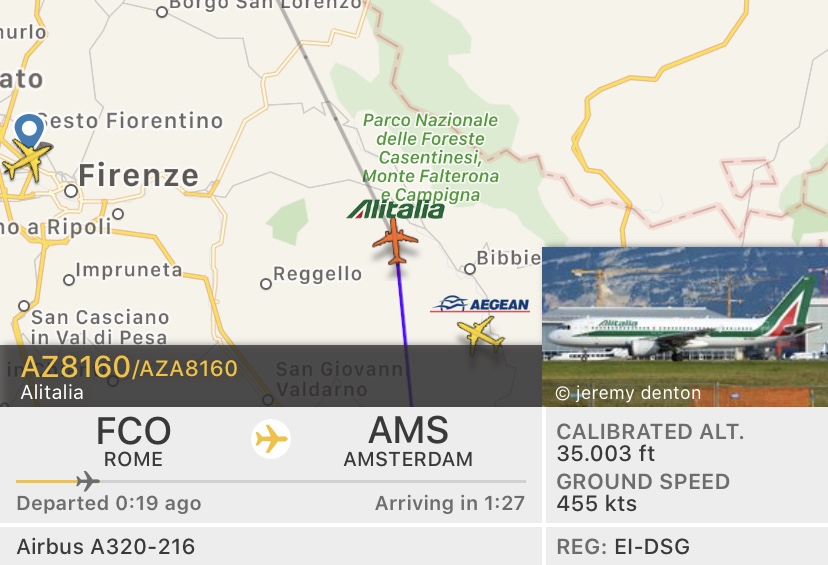
Task: Select the Alitalia plane on the map
Action: point(395,241)
